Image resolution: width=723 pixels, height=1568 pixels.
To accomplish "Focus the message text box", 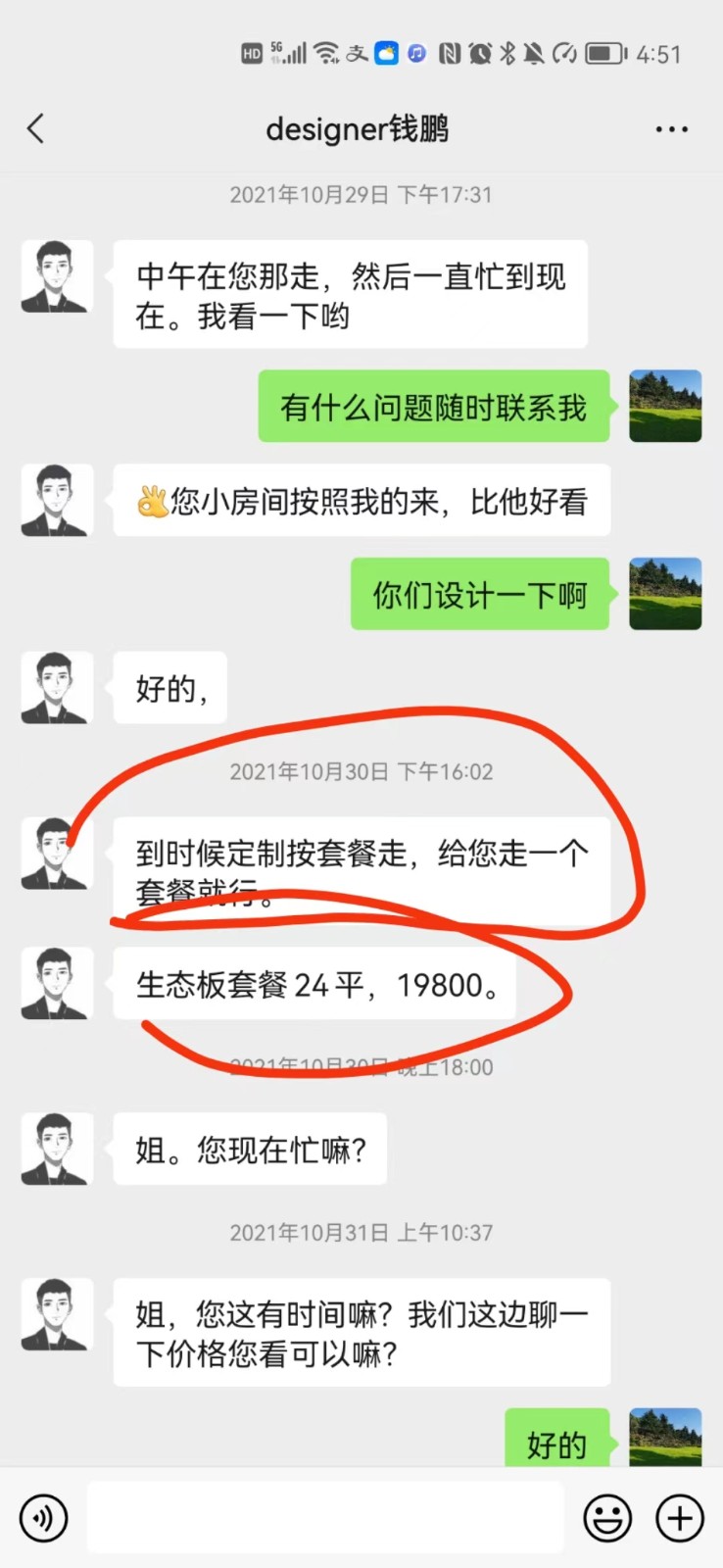I will coord(325,1518).
